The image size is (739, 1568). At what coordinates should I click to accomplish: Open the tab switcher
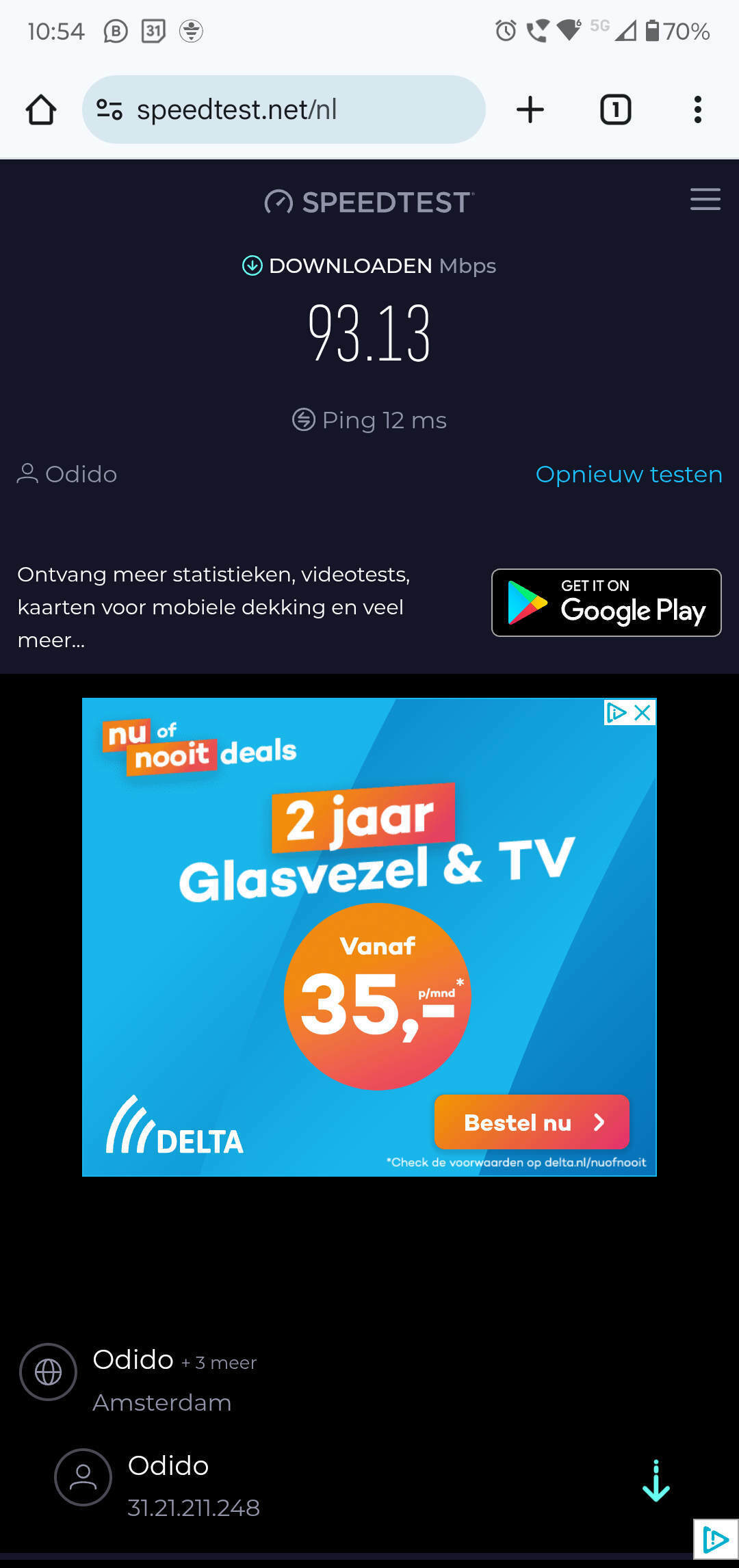(x=615, y=109)
